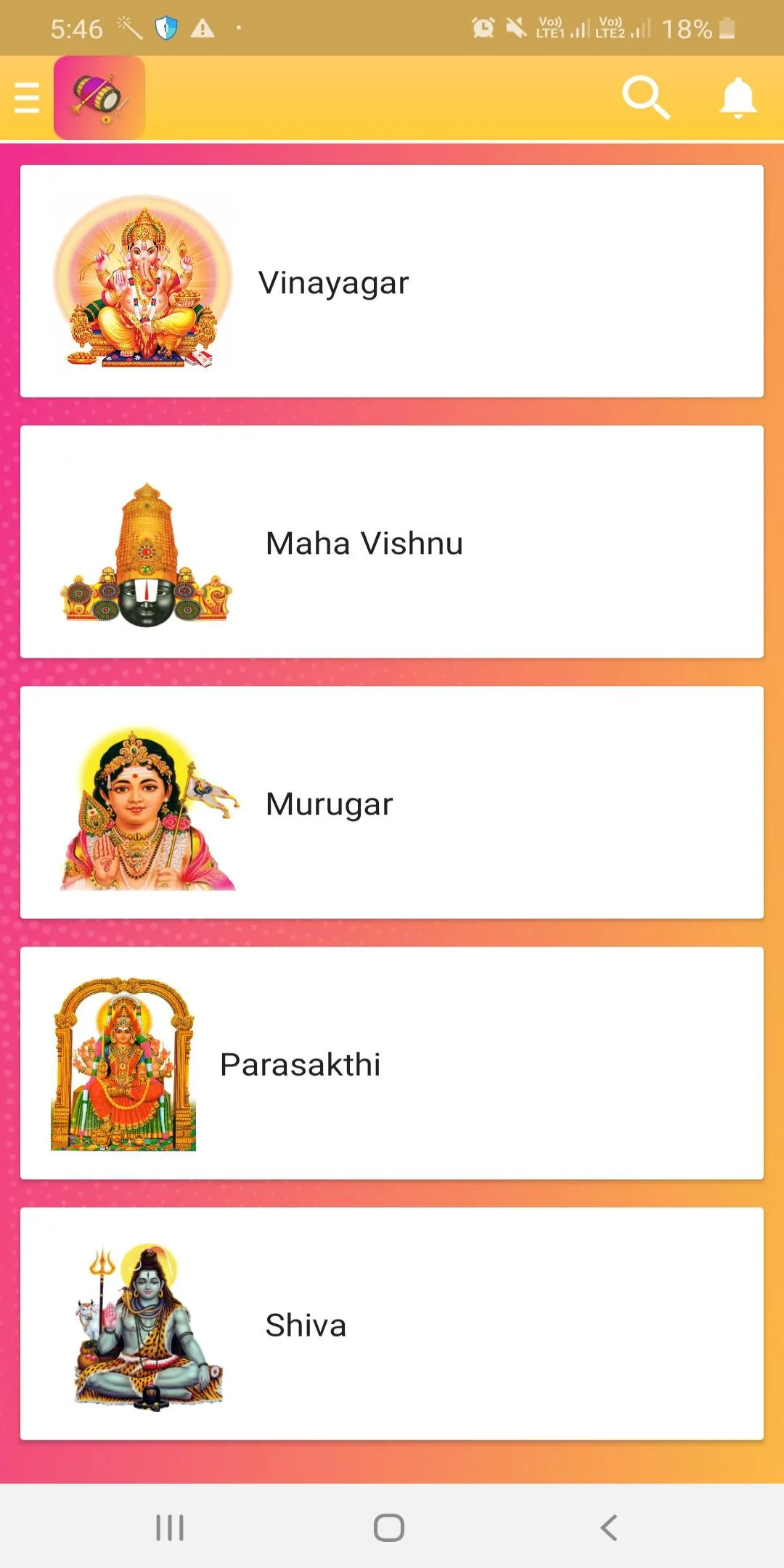
Task: Open the hamburger drawer menu
Action: [x=27, y=98]
